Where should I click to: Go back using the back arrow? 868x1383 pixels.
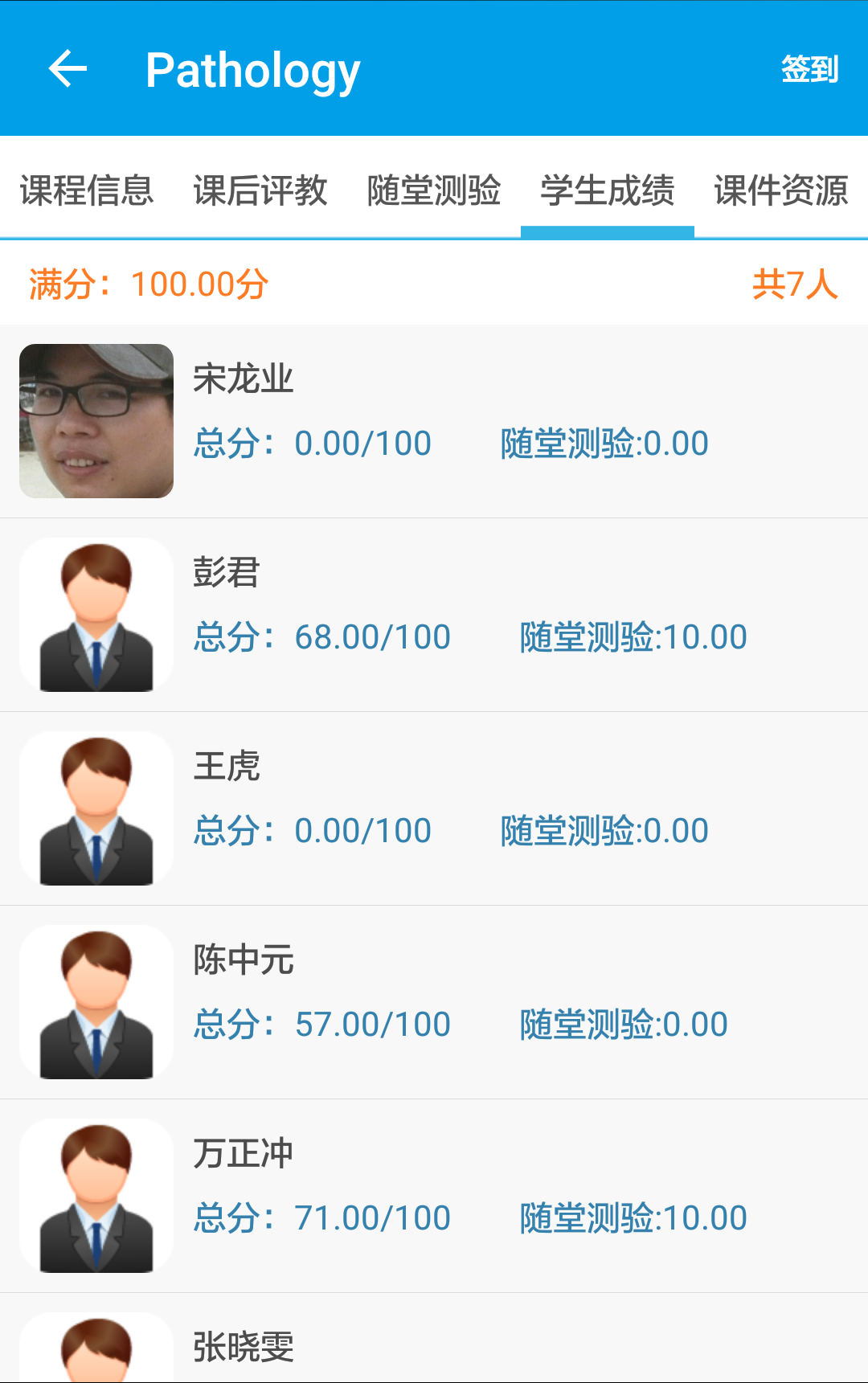[68, 69]
